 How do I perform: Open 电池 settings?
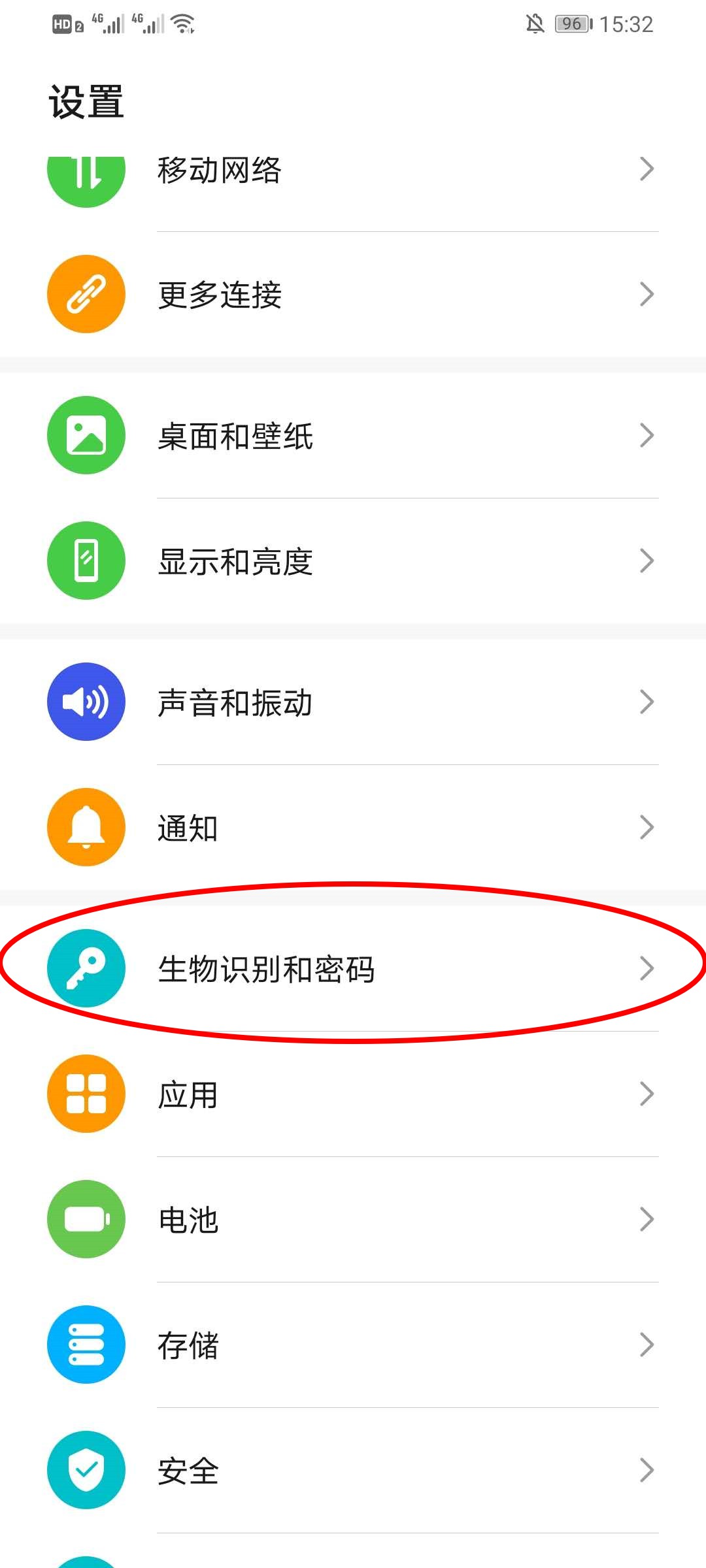(353, 1220)
